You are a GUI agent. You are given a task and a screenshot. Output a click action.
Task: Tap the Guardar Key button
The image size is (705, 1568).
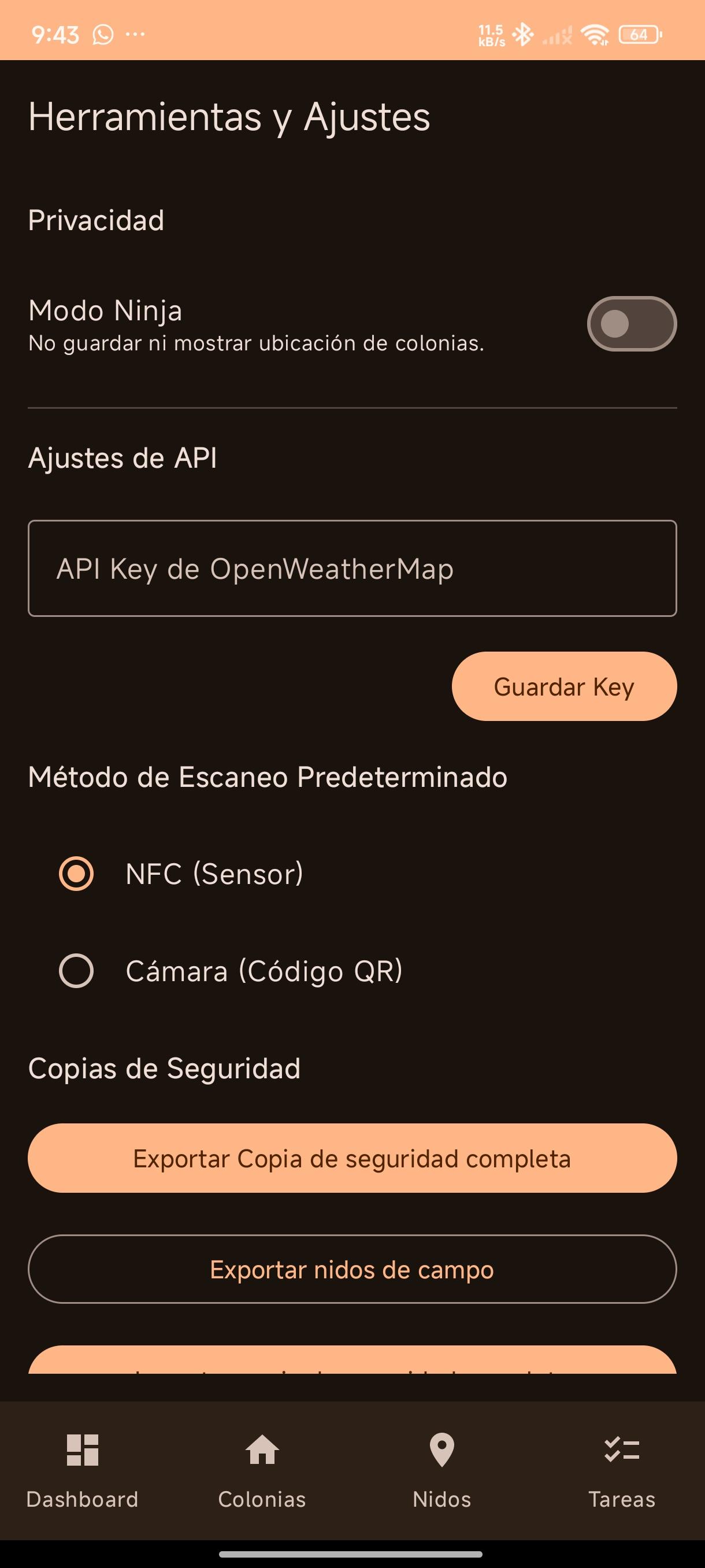[564, 686]
